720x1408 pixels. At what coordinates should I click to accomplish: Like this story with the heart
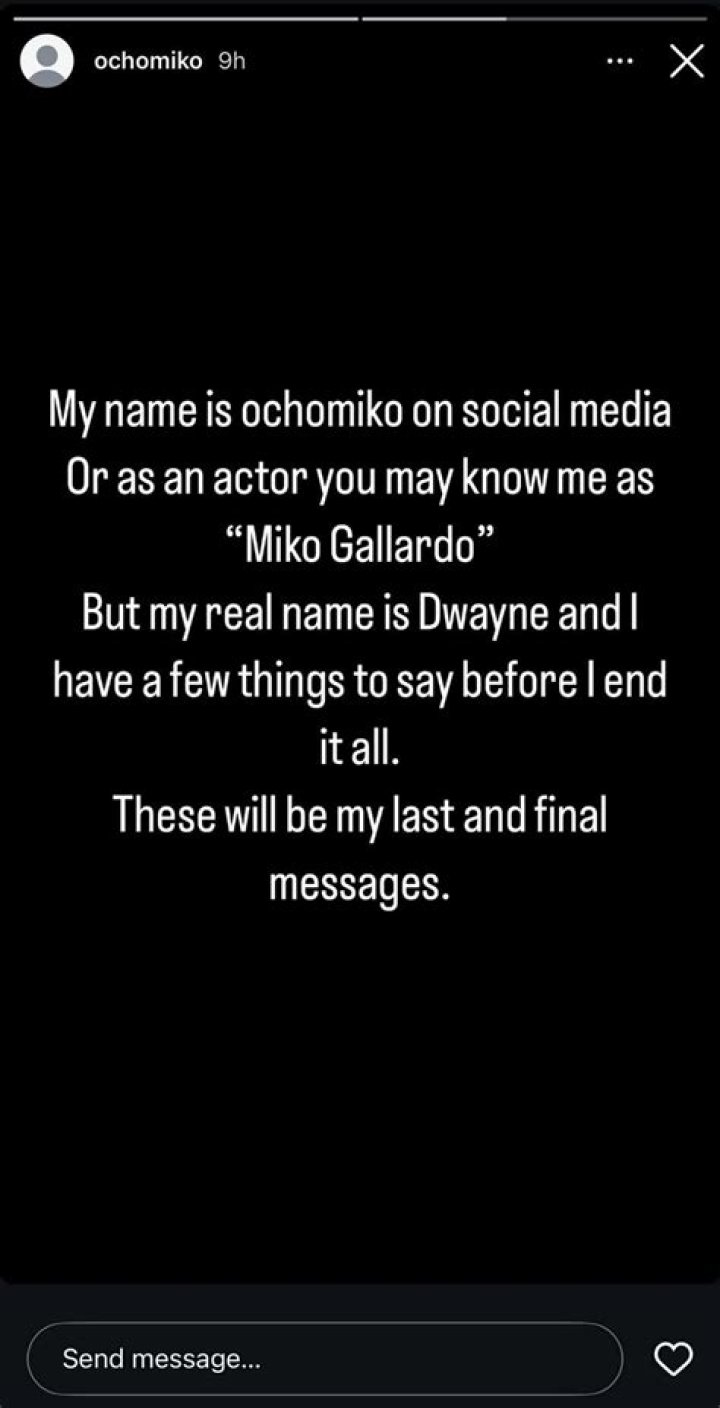coord(672,1358)
